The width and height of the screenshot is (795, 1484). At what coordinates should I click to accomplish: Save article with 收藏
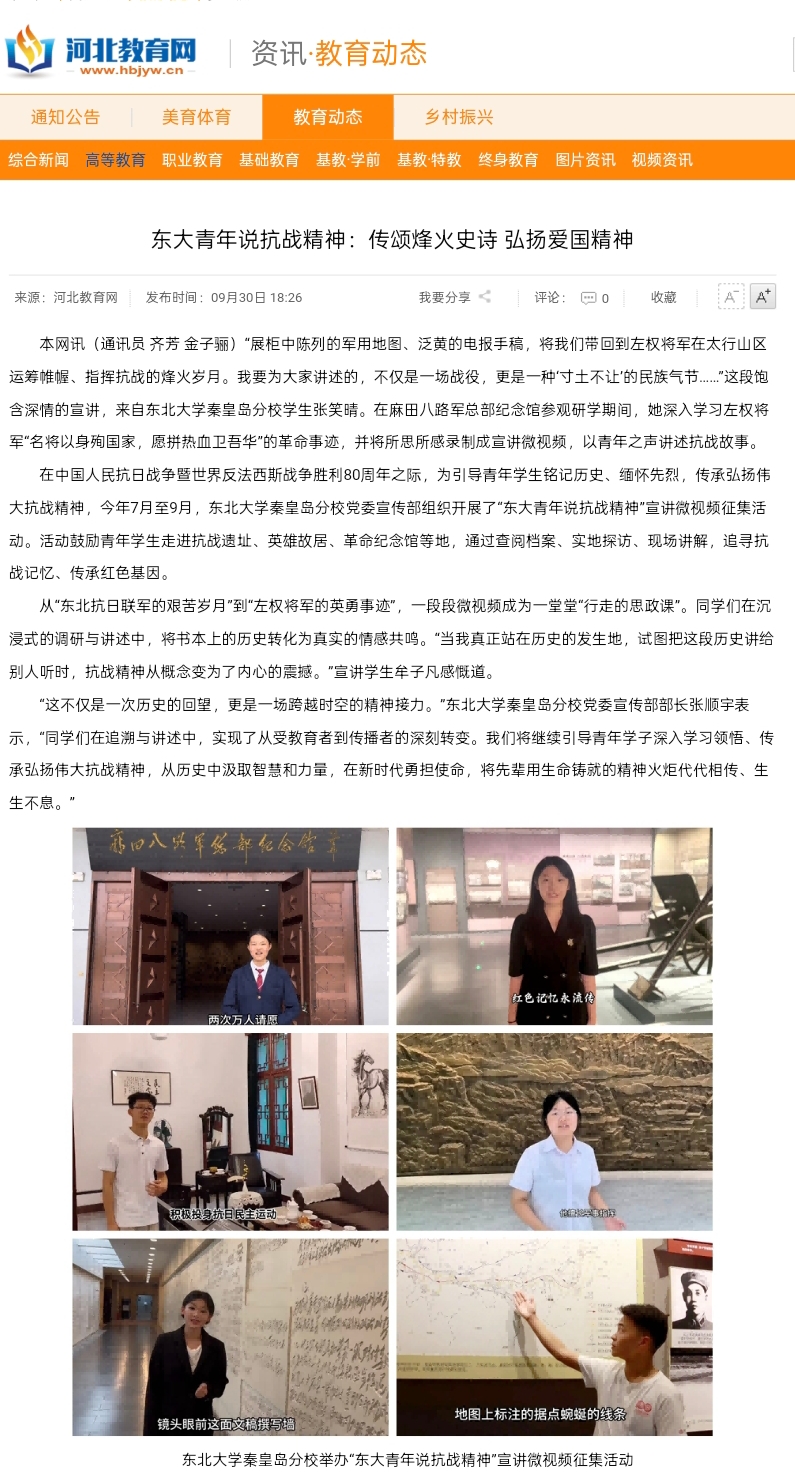[664, 297]
